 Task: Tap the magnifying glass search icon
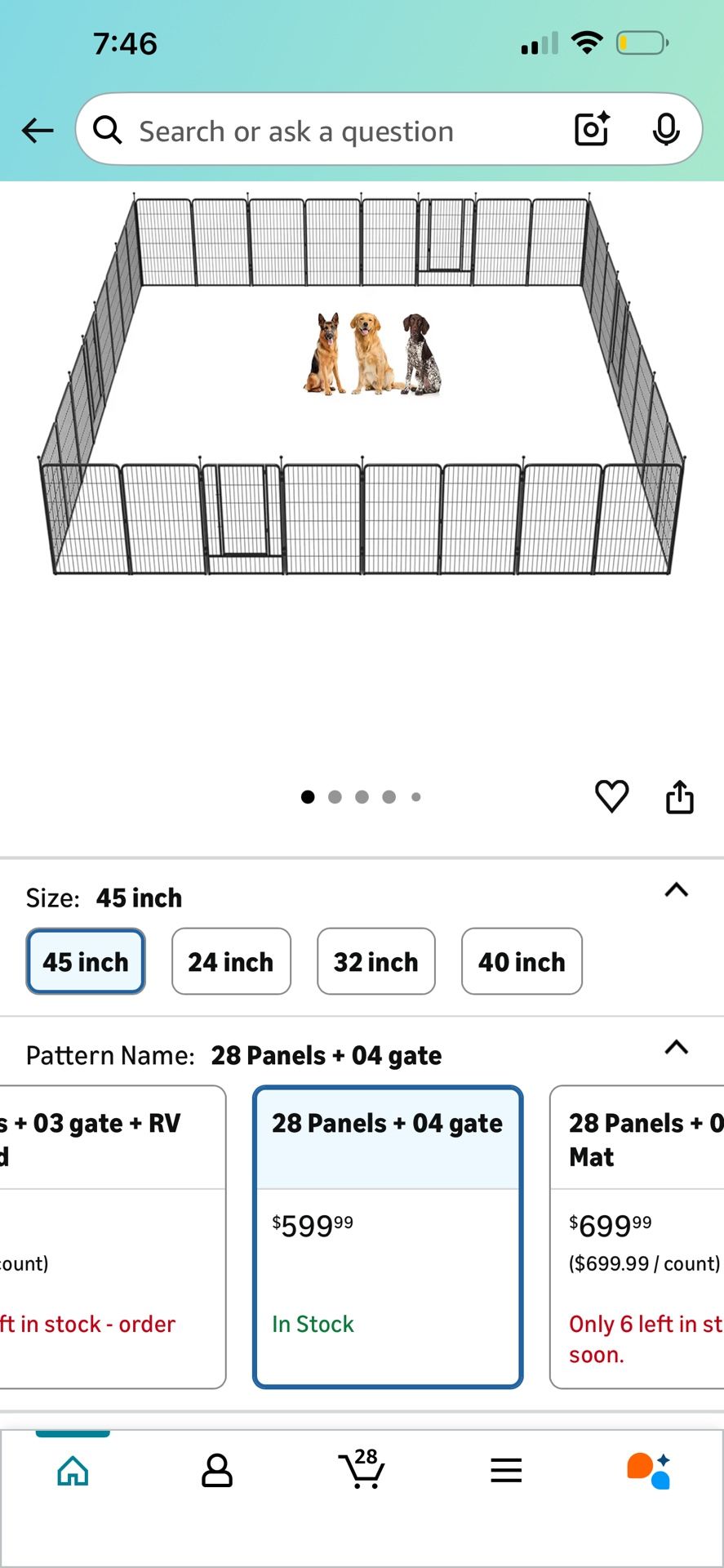pos(107,131)
